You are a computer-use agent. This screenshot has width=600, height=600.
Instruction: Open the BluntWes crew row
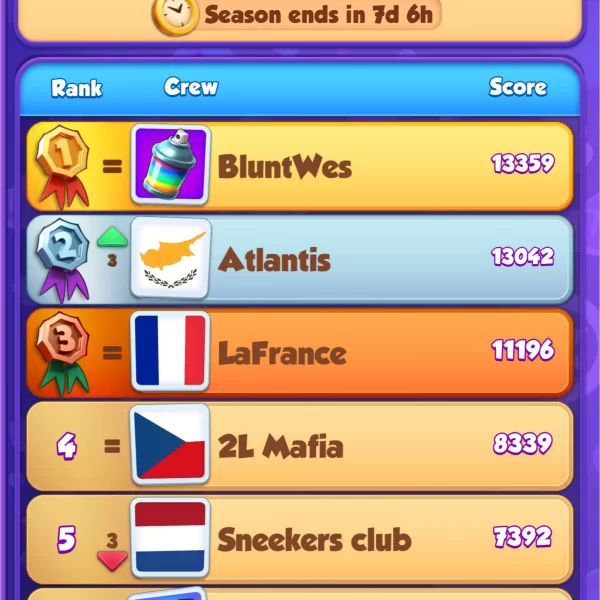(300, 165)
